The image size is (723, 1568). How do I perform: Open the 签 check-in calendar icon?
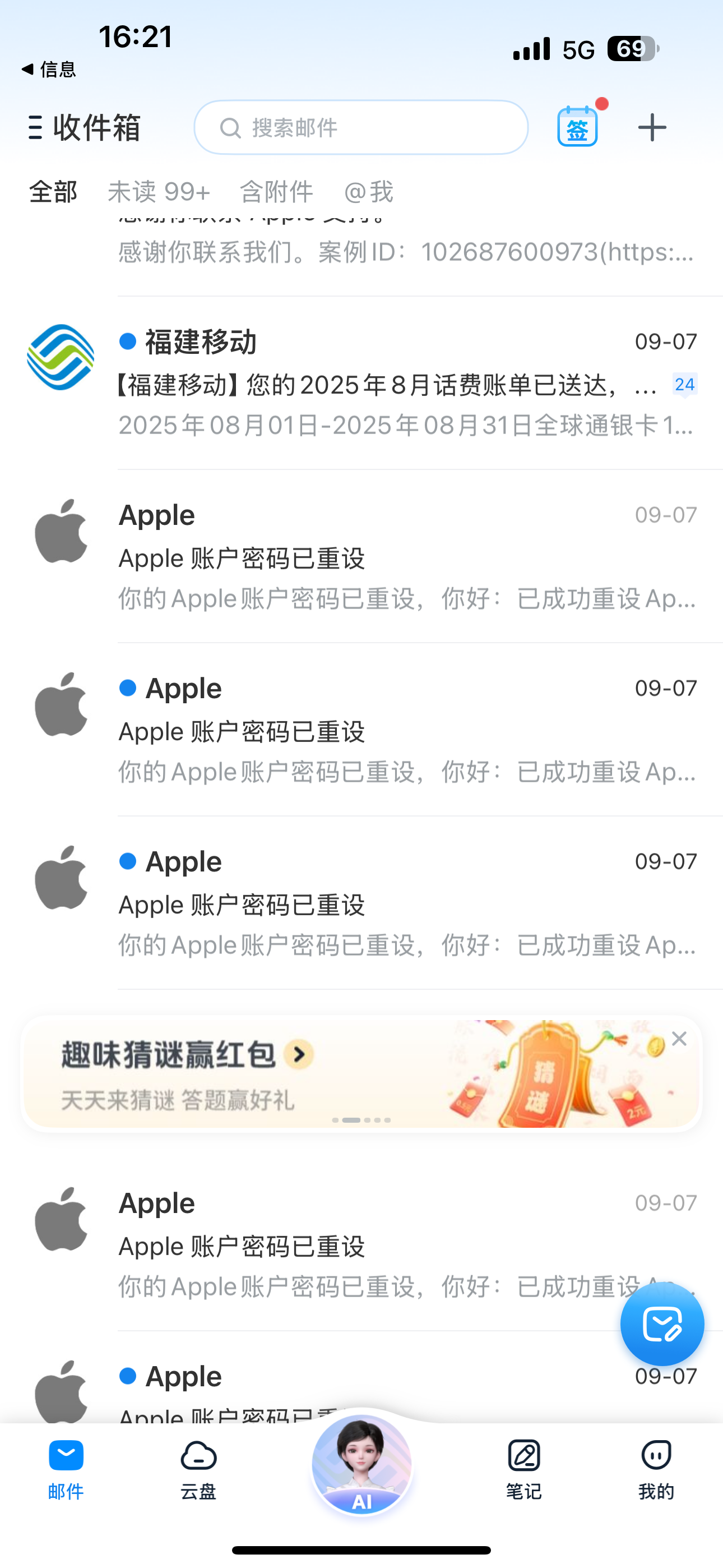pos(577,127)
